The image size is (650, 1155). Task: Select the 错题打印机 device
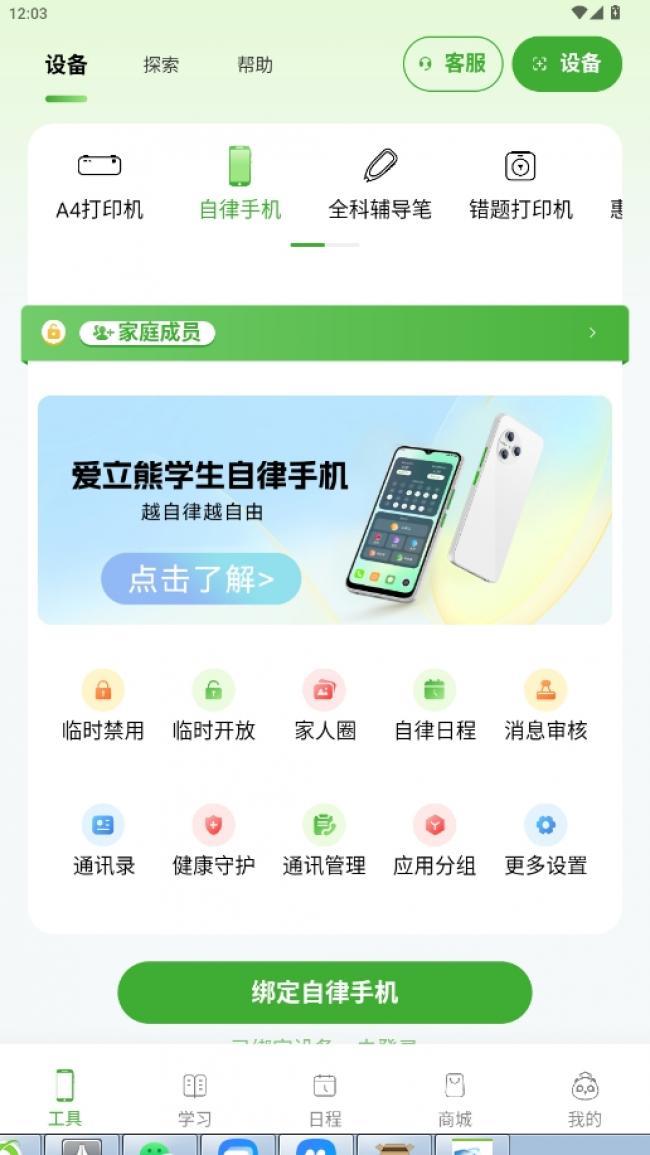click(520, 184)
